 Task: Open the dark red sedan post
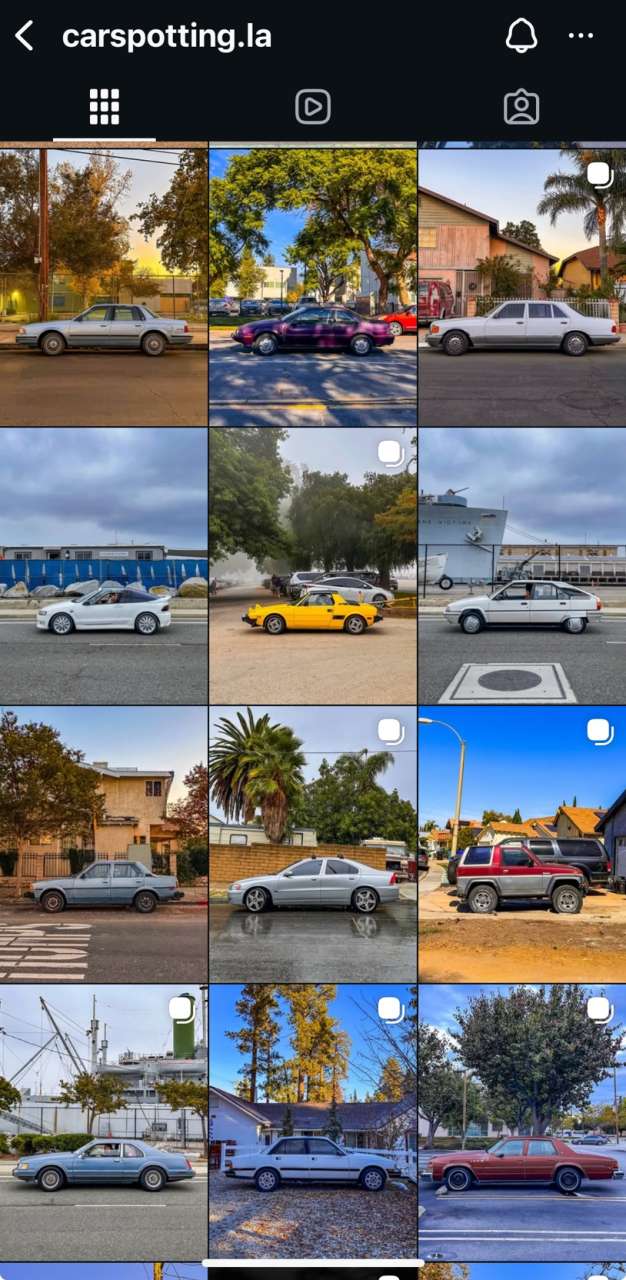pos(522,1122)
